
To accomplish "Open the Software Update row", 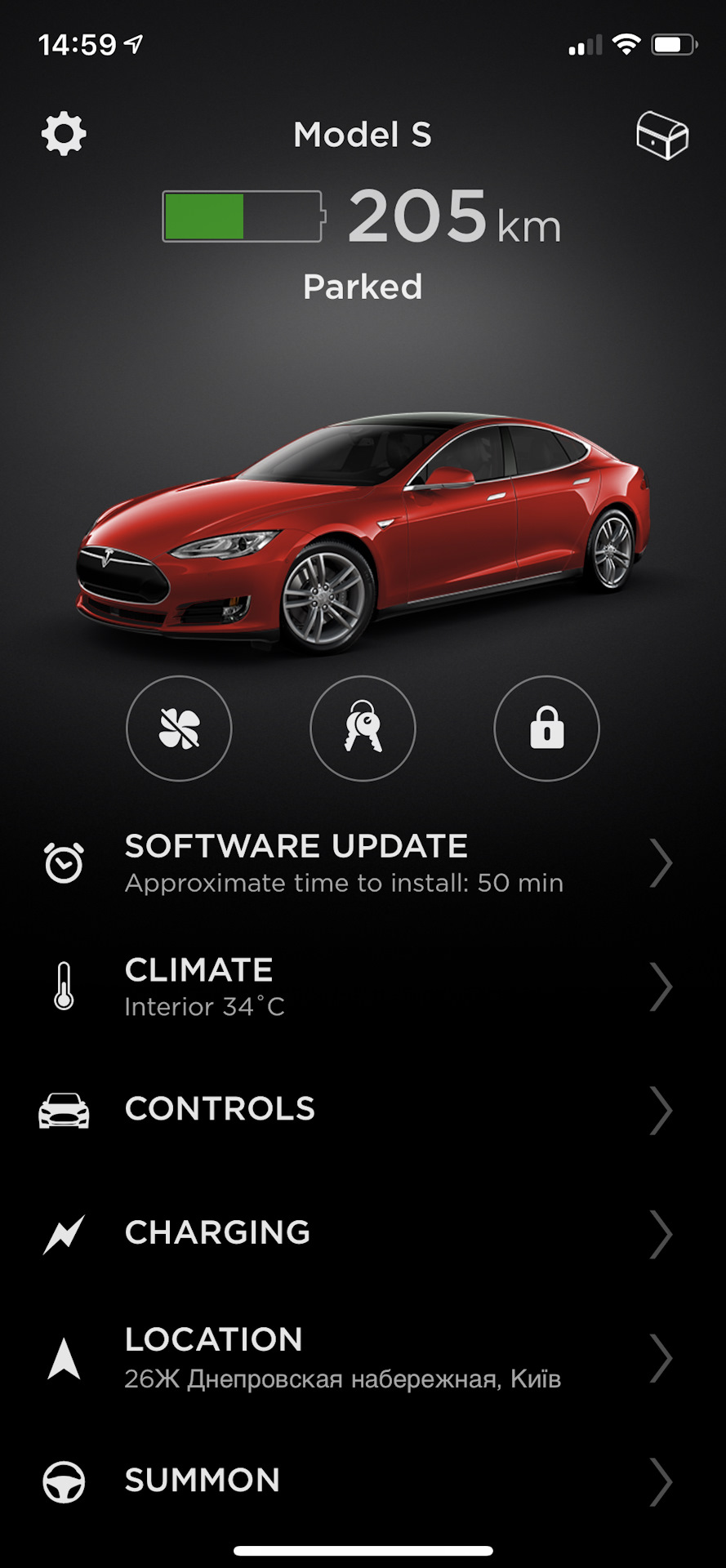I will coord(363,863).
